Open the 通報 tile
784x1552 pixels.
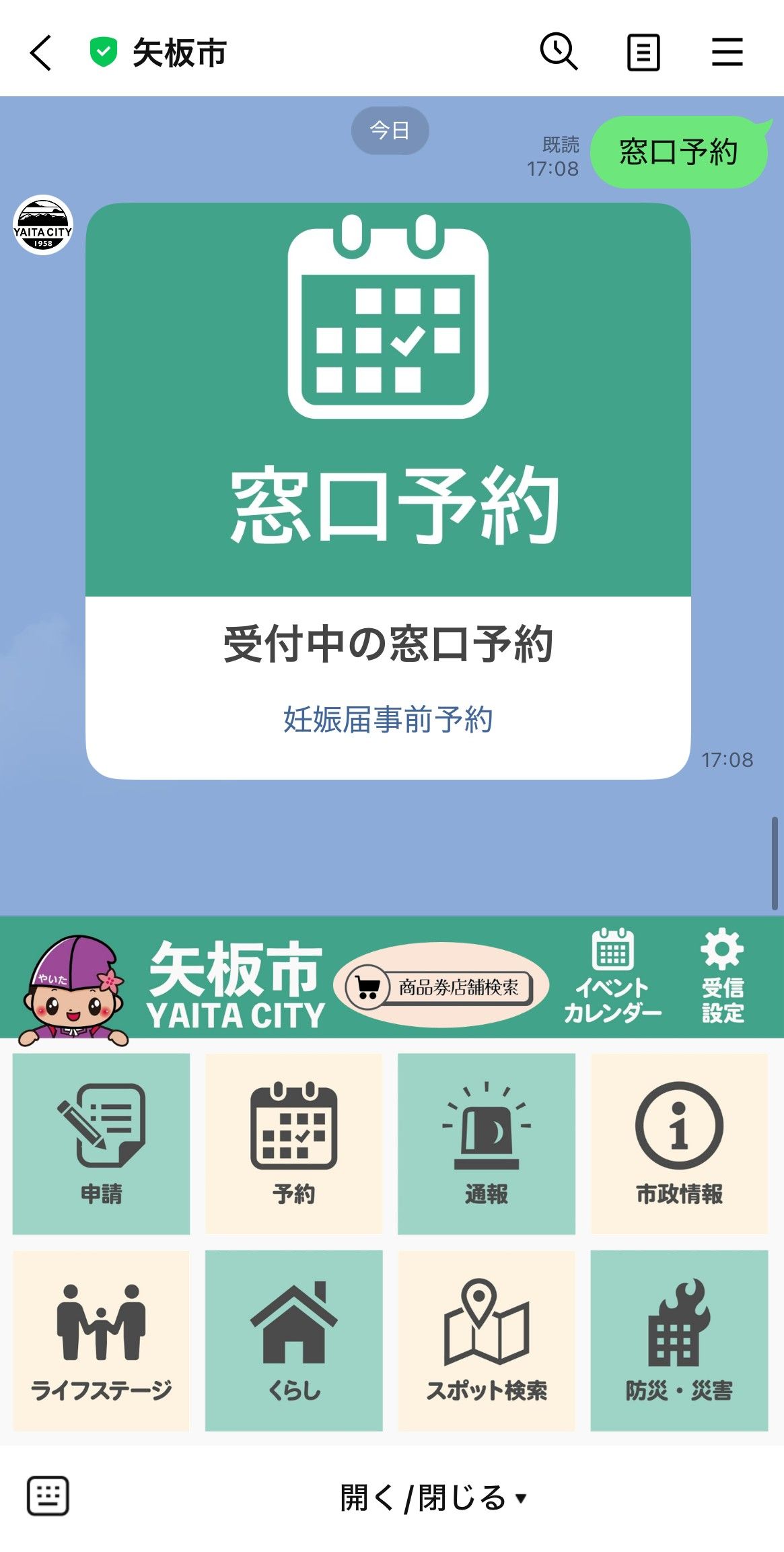click(x=487, y=1143)
